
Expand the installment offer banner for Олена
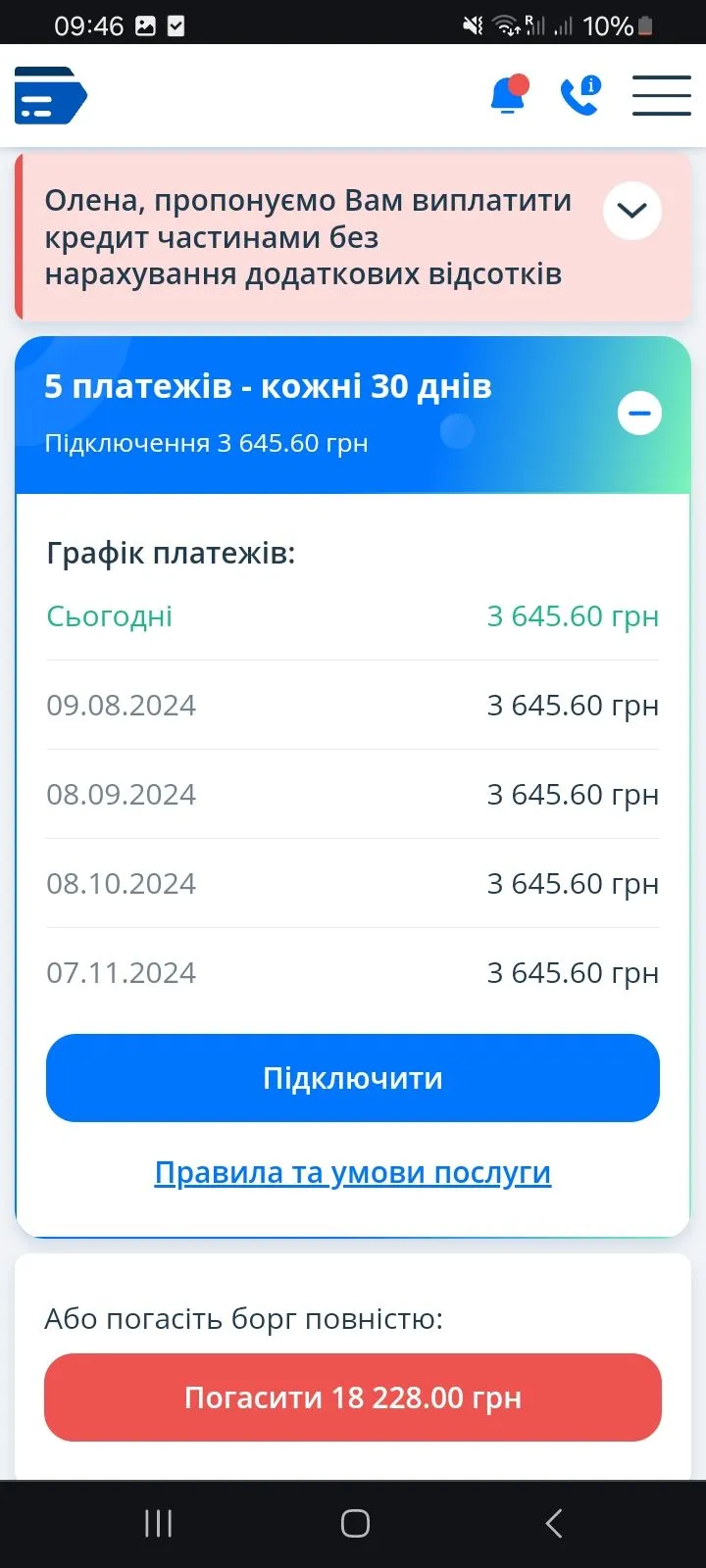click(x=631, y=211)
